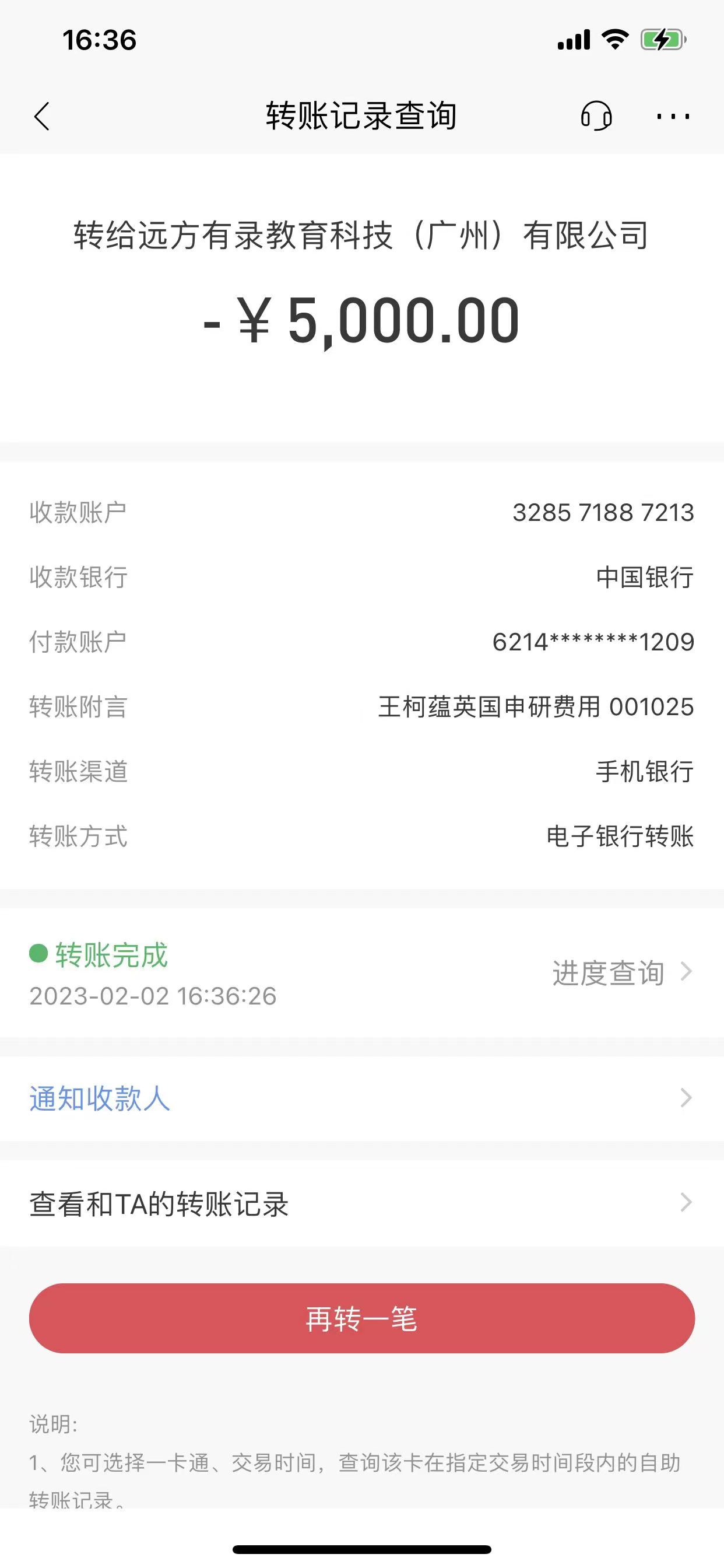Screen dimensions: 724x1568
Task: View 查看和TA的转账记录 history
Action: coord(361,1203)
